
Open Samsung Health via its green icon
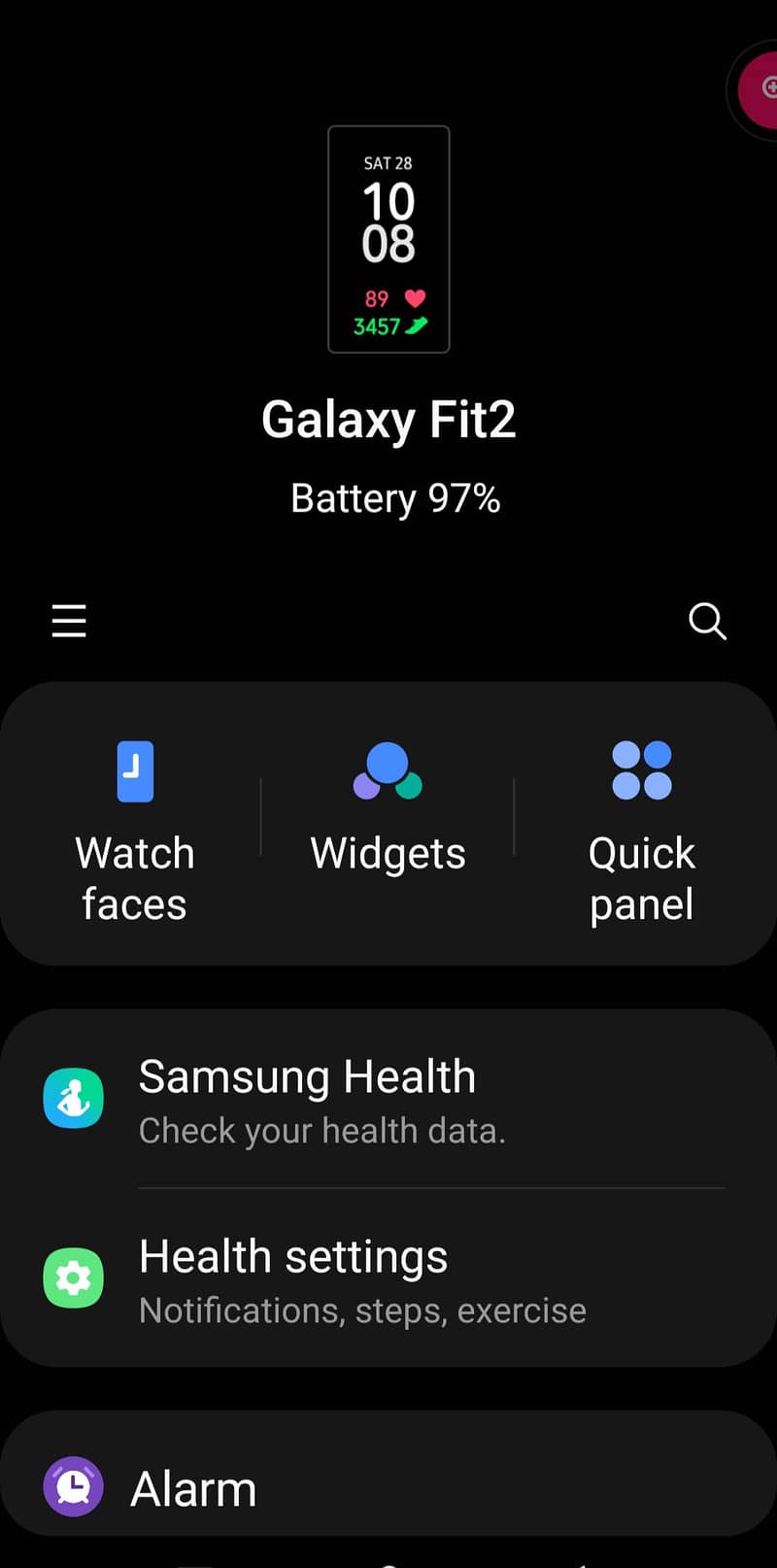(74, 1098)
